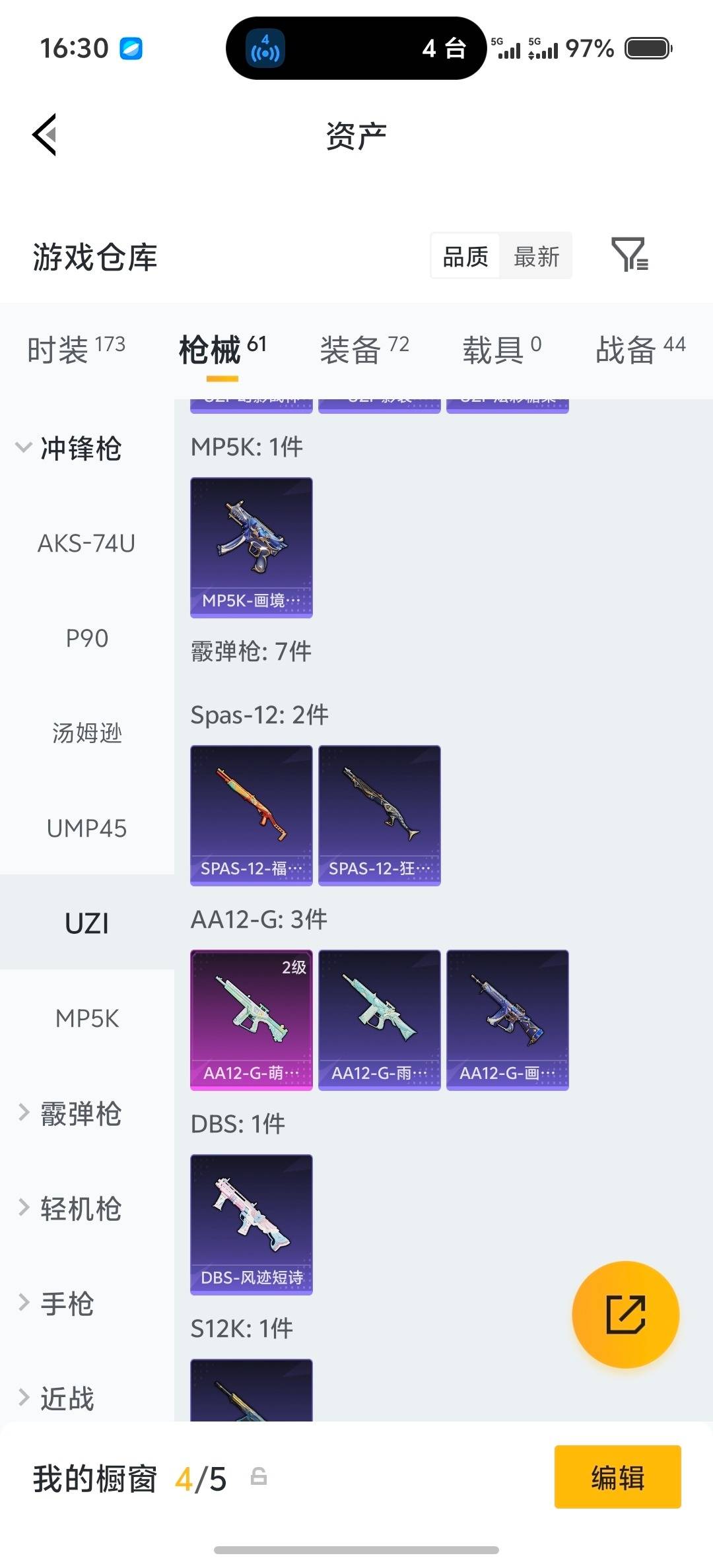Tap the back arrow icon
The height and width of the screenshot is (1568, 713).
[x=44, y=135]
